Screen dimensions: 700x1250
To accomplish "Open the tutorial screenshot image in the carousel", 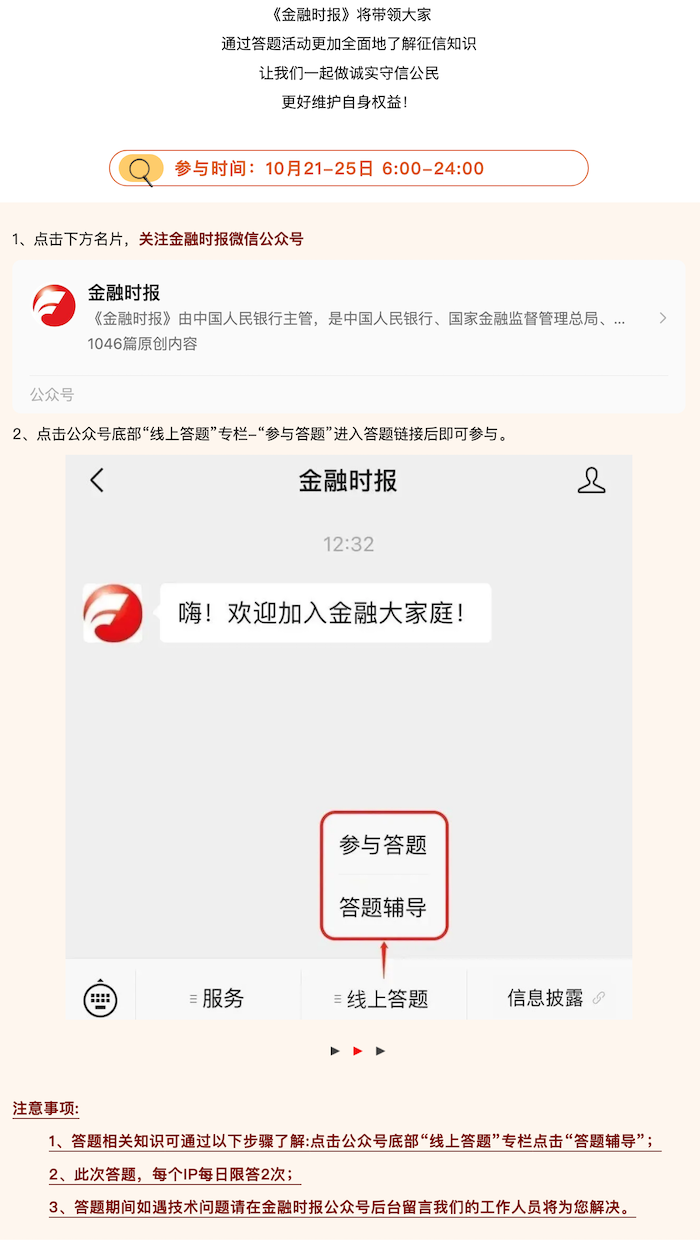I will coord(348,737).
